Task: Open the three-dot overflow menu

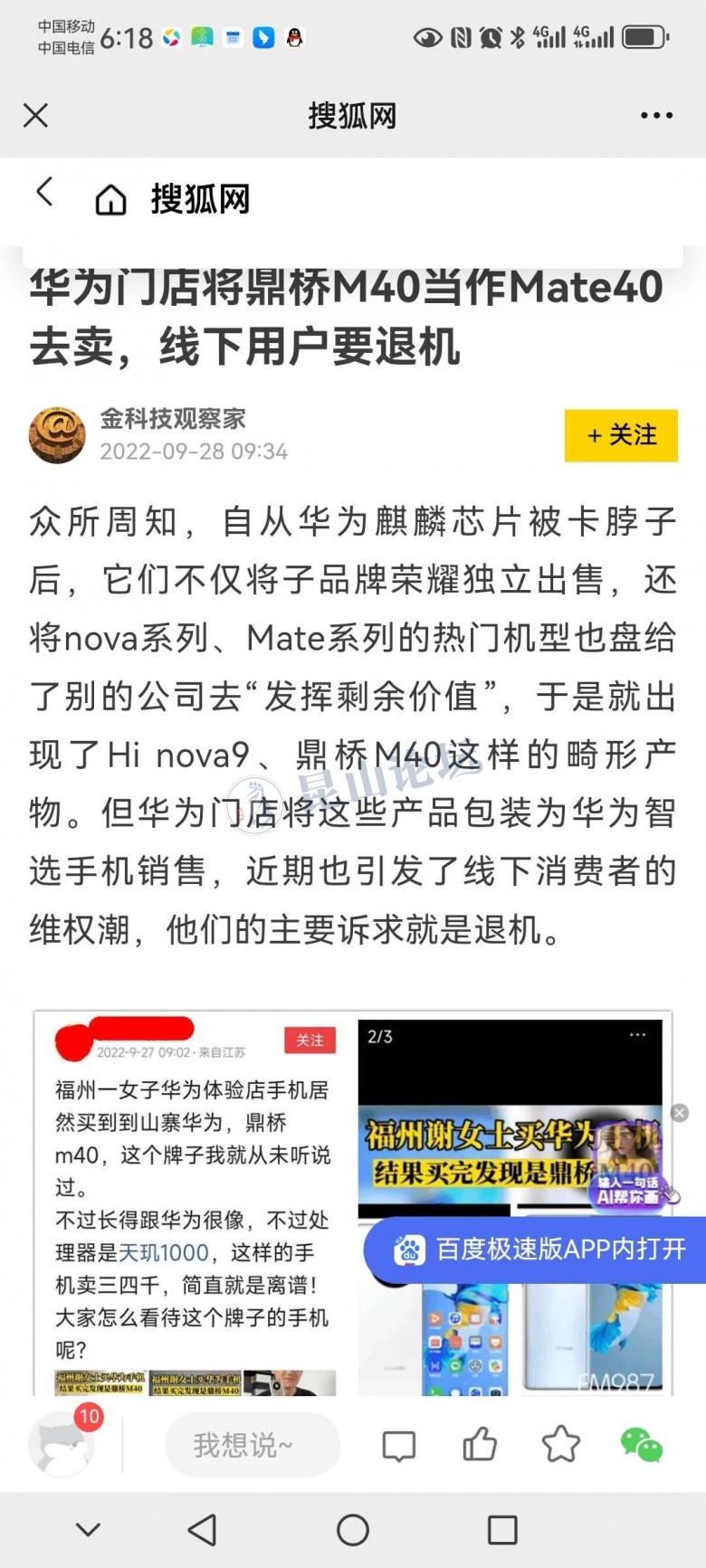Action: (x=656, y=116)
